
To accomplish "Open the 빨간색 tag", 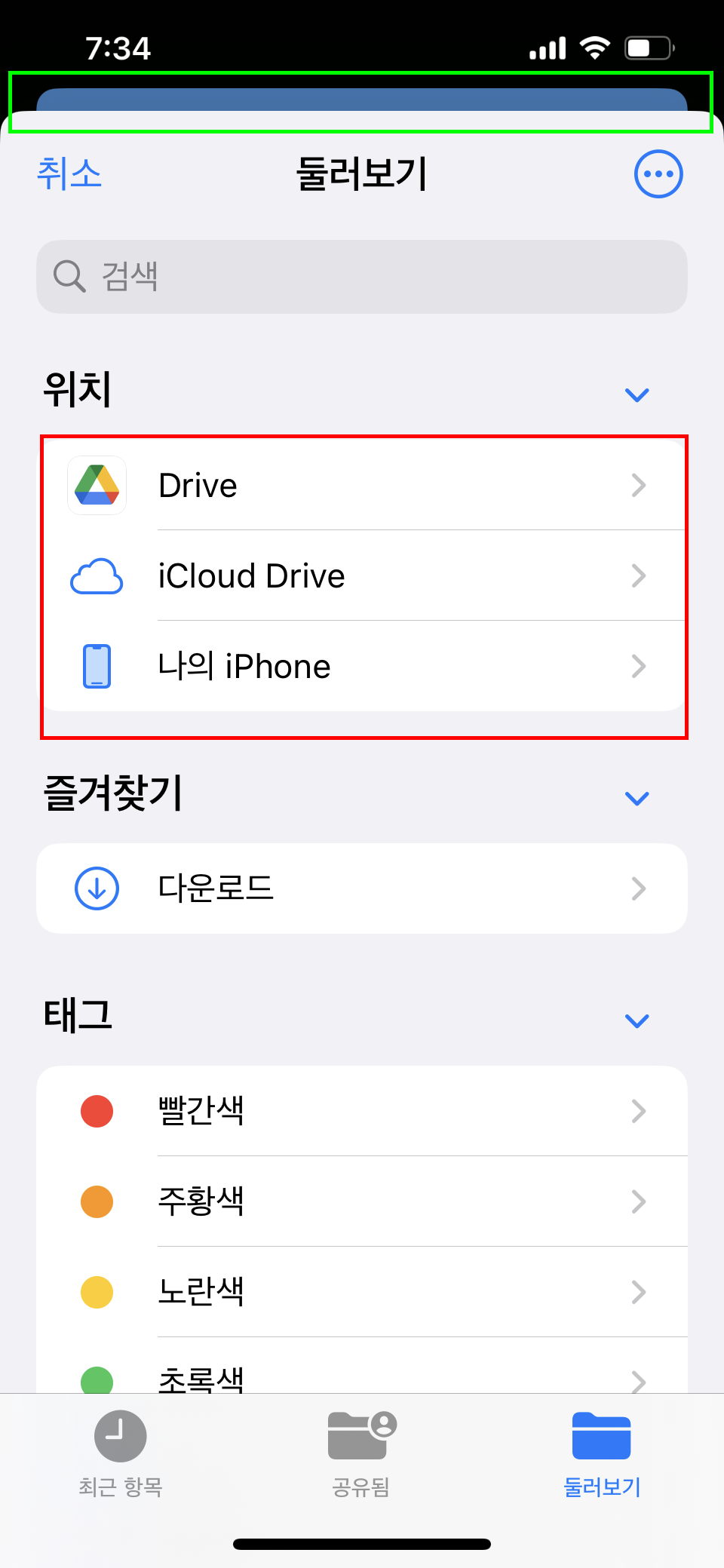I will click(362, 1111).
